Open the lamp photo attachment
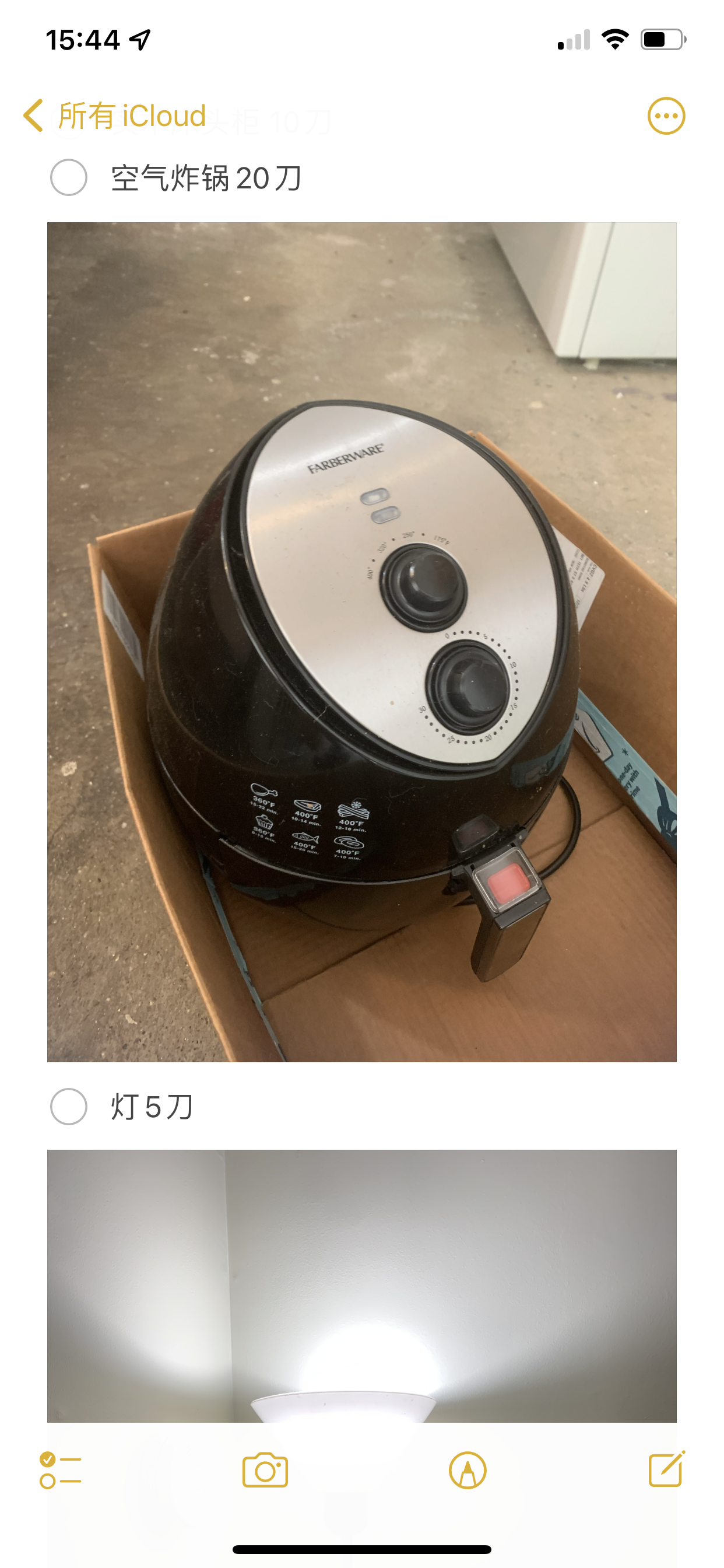Viewport: 724px width, 1568px height. pos(361,1284)
